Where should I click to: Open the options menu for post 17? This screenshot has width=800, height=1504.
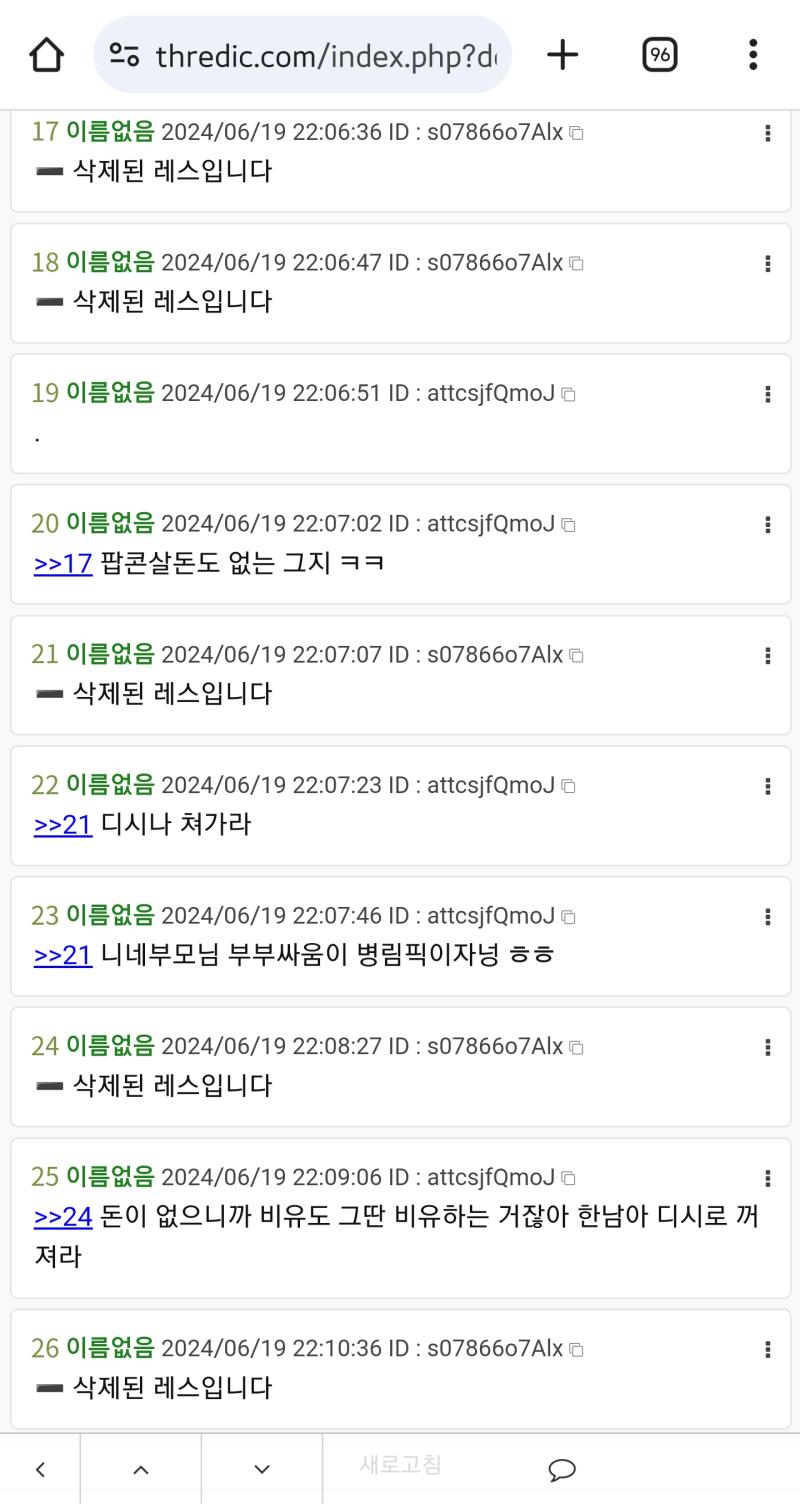pos(767,133)
